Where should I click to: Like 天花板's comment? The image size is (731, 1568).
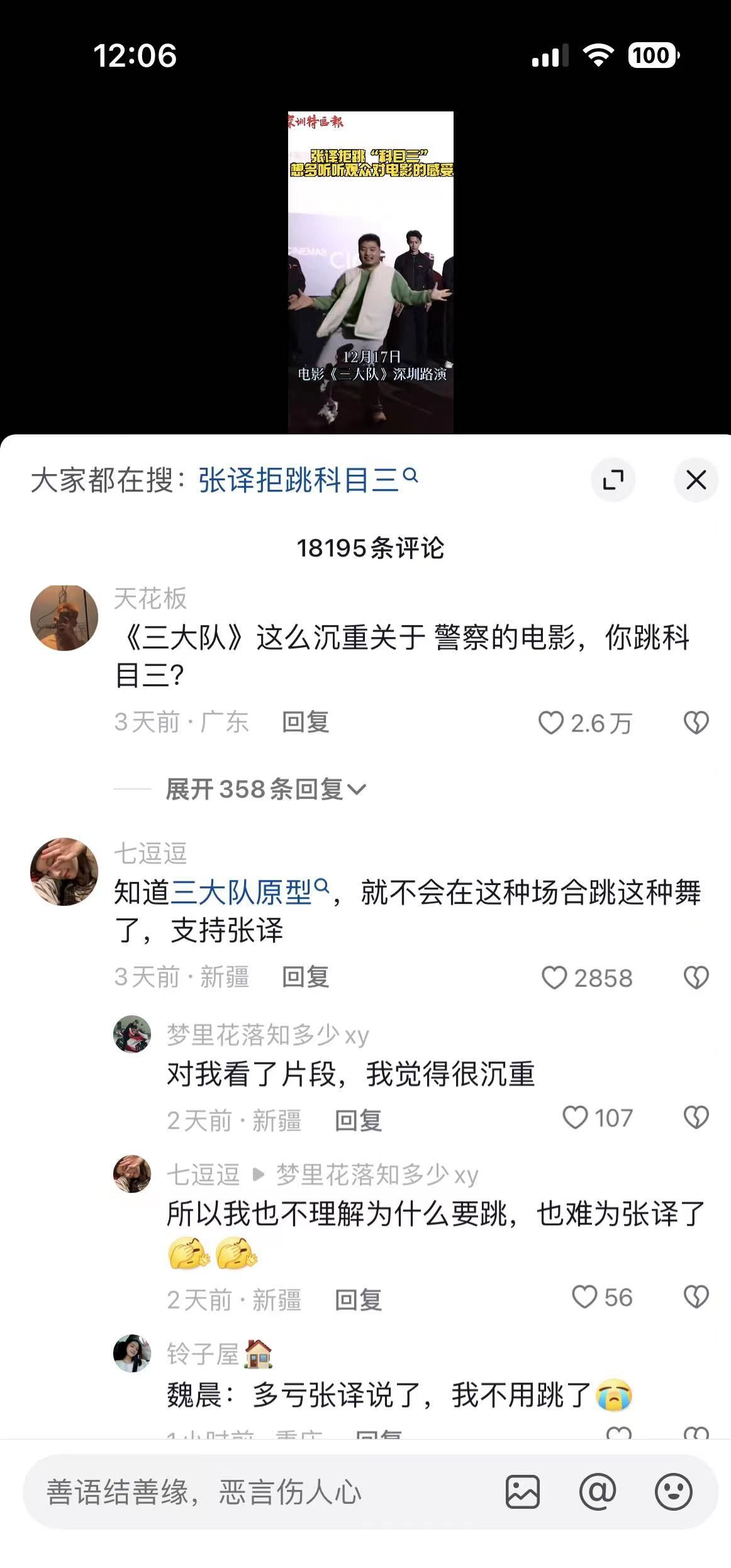[551, 723]
